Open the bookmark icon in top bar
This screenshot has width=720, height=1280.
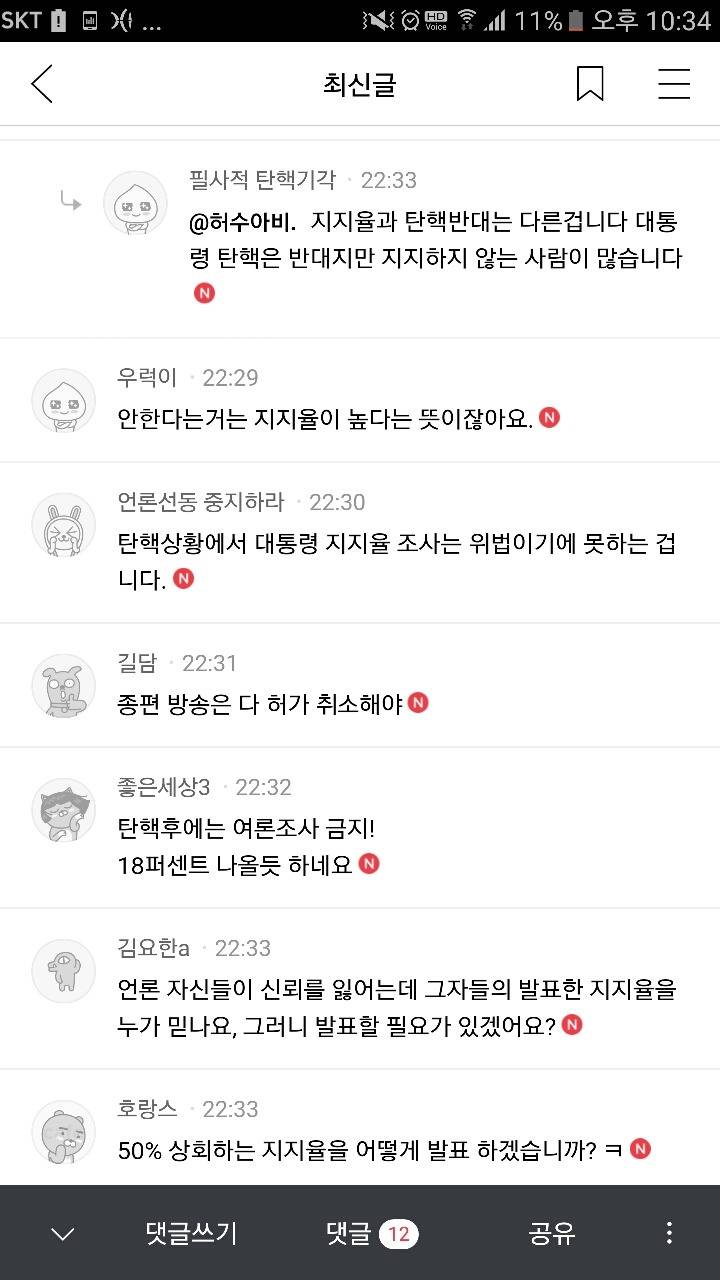590,83
